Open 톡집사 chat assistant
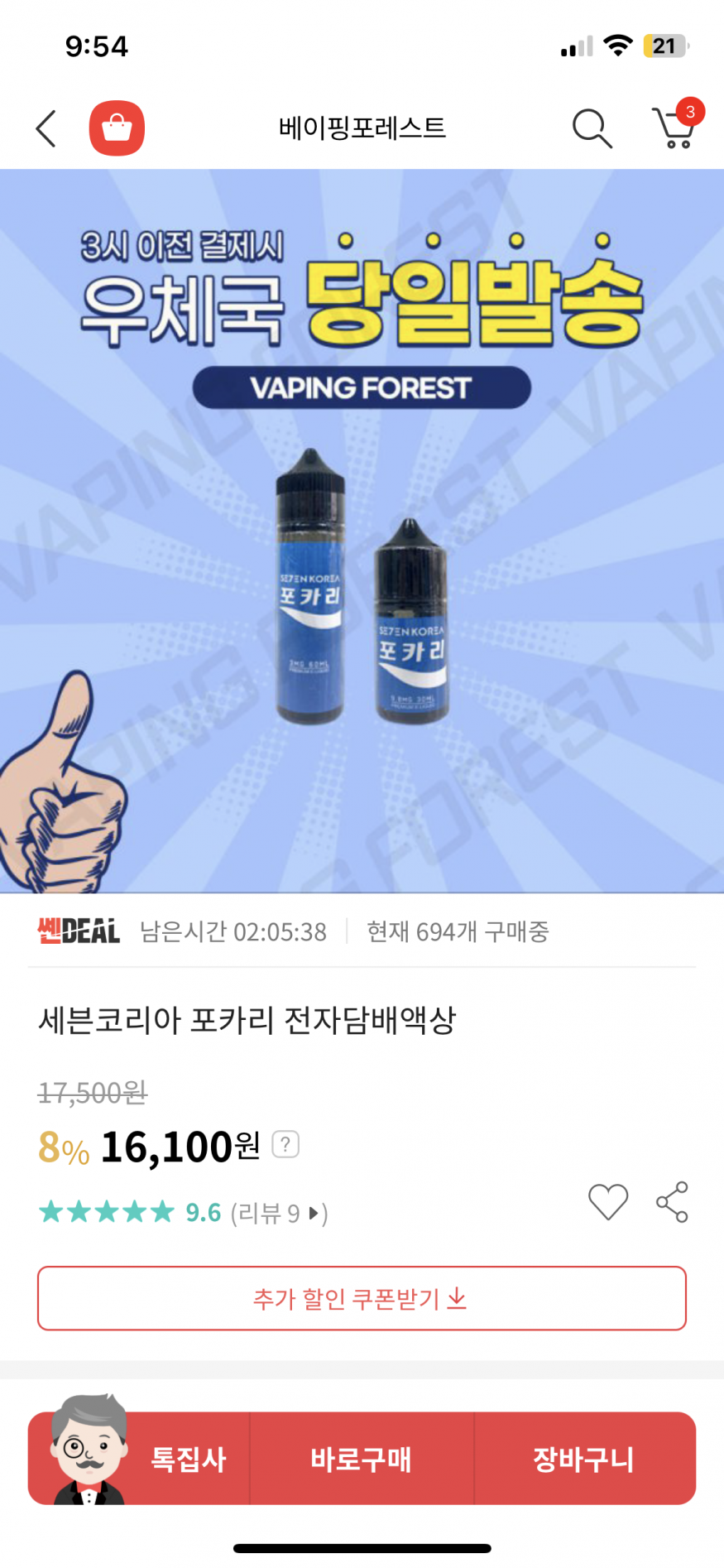Viewport: 724px width, 1568px height. 141,1458
